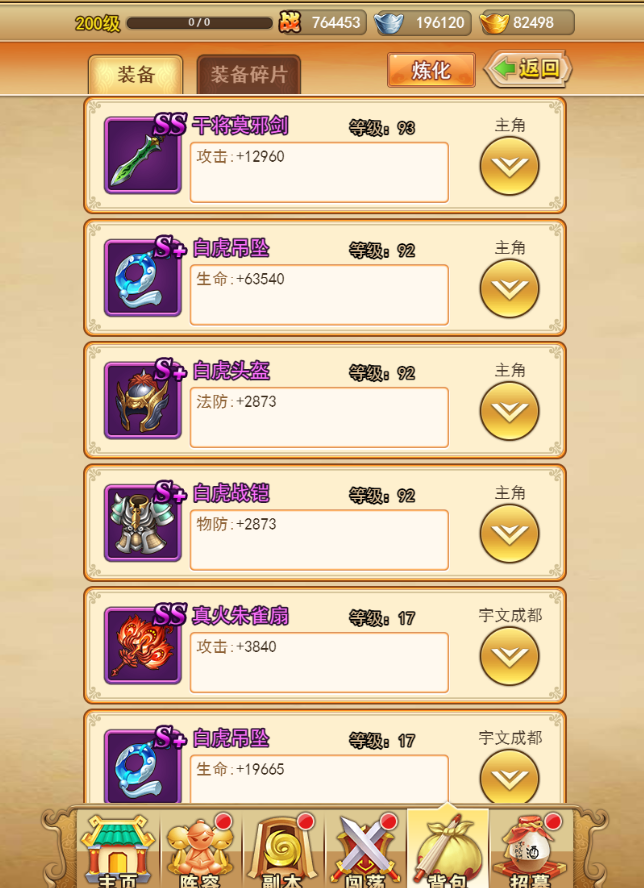The height and width of the screenshot is (888, 644).
Task: Go back with the 返回 button
Action: (x=528, y=69)
